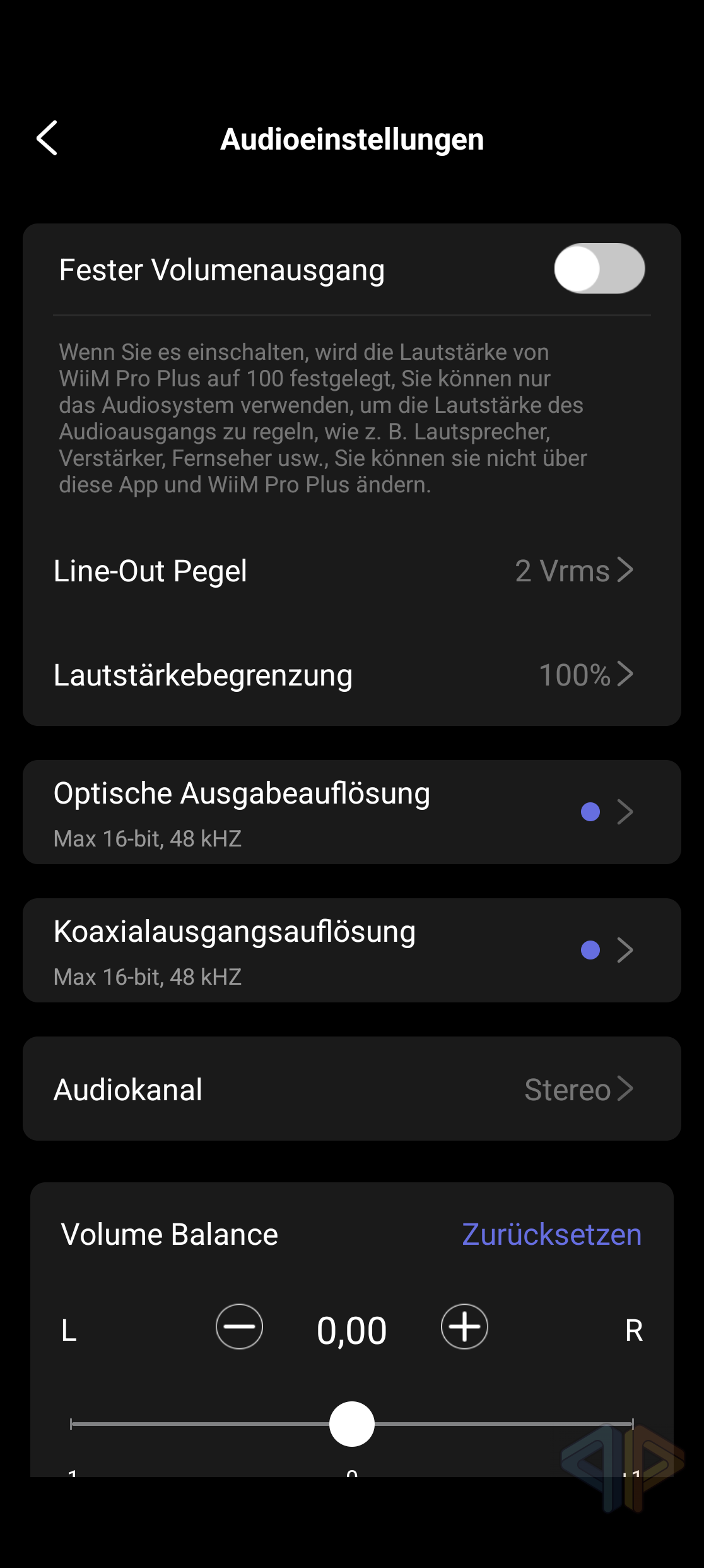Open Lautstärkebegrenzung setting
Viewport: 704px width, 1568px height.
coord(351,674)
